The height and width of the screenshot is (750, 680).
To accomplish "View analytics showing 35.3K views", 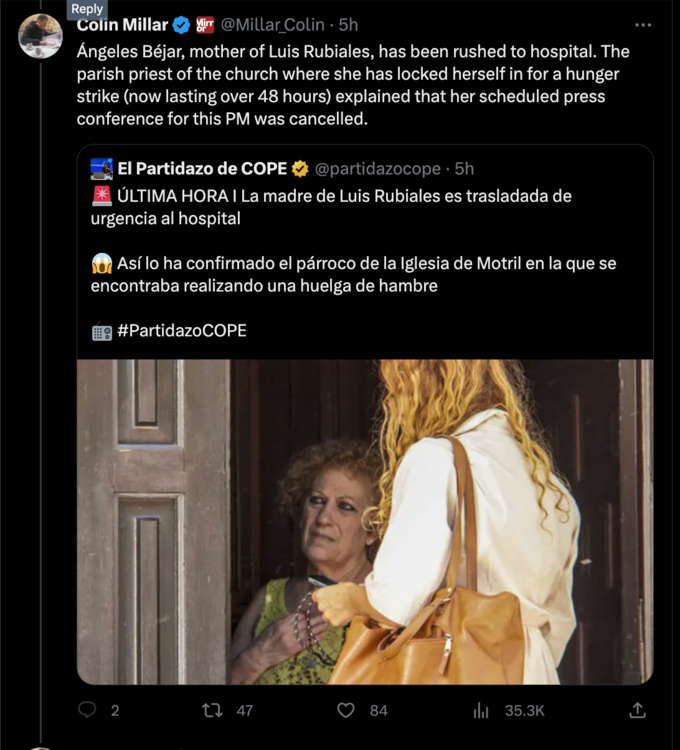I will click(x=481, y=710).
